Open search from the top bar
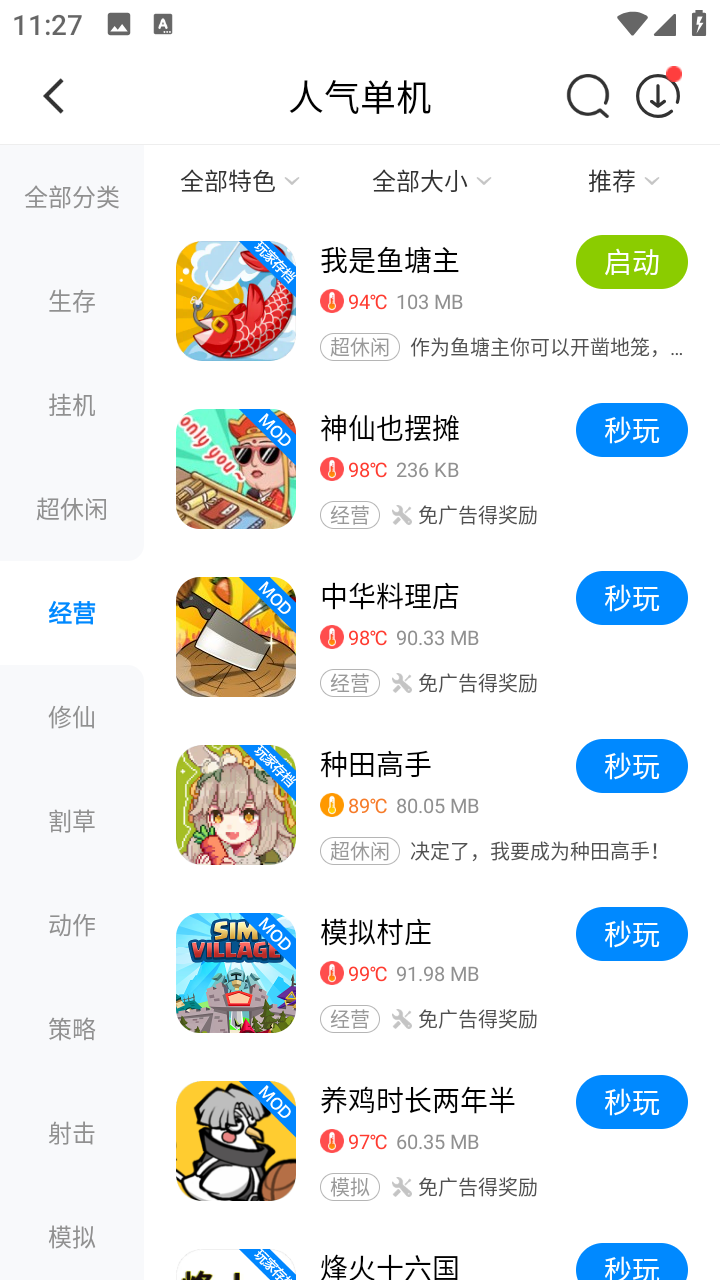720x1280 pixels. (x=588, y=96)
